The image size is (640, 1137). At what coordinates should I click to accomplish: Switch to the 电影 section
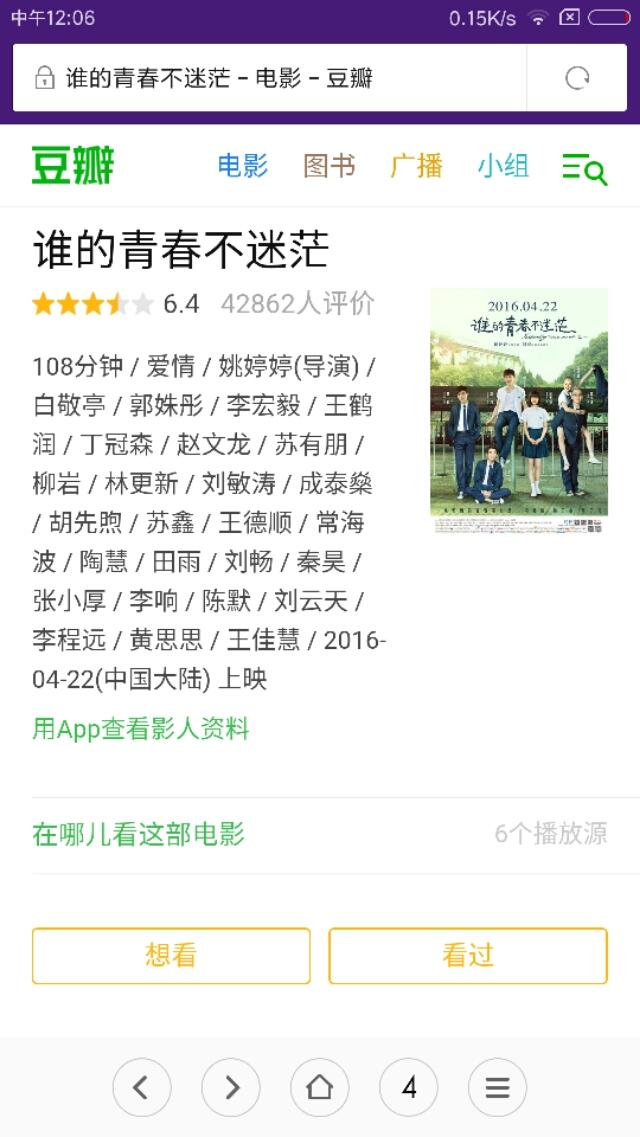tap(243, 166)
